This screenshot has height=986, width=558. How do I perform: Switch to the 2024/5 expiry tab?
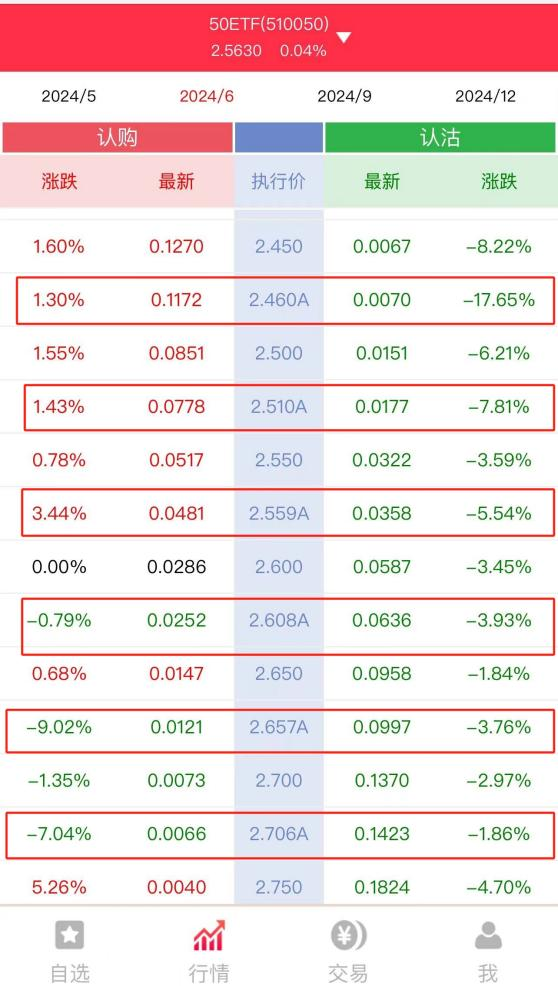(x=69, y=96)
